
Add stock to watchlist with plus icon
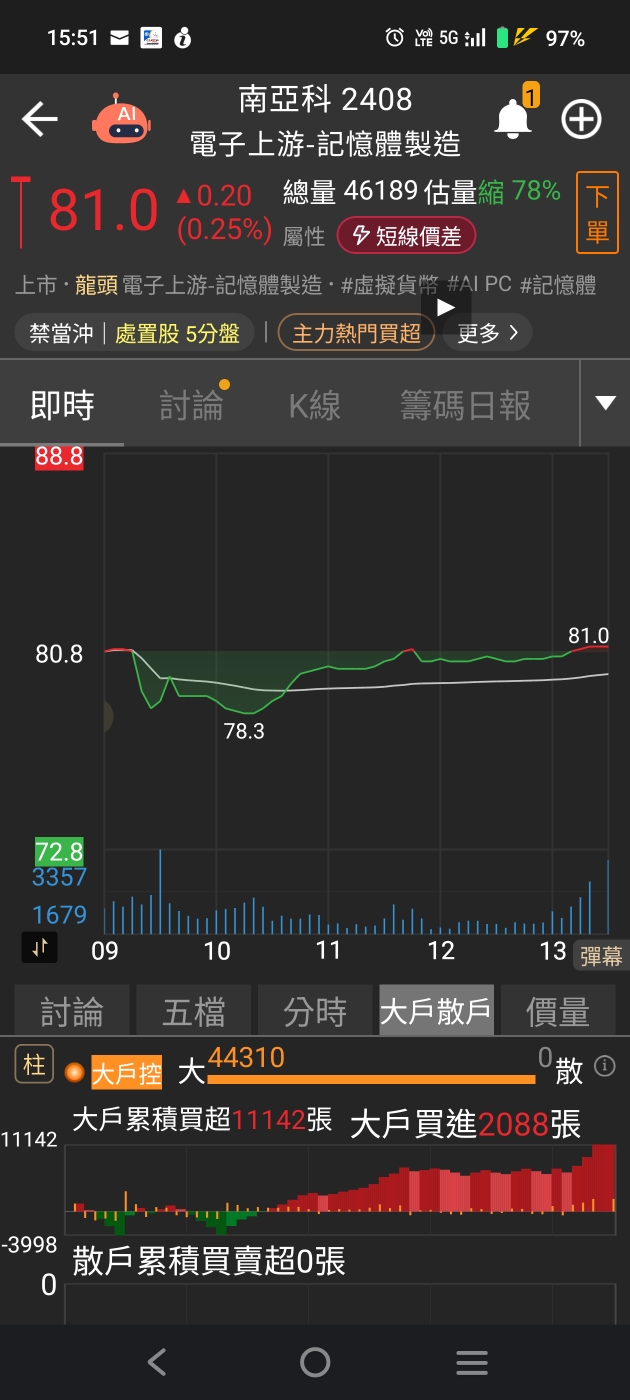pyautogui.click(x=581, y=120)
